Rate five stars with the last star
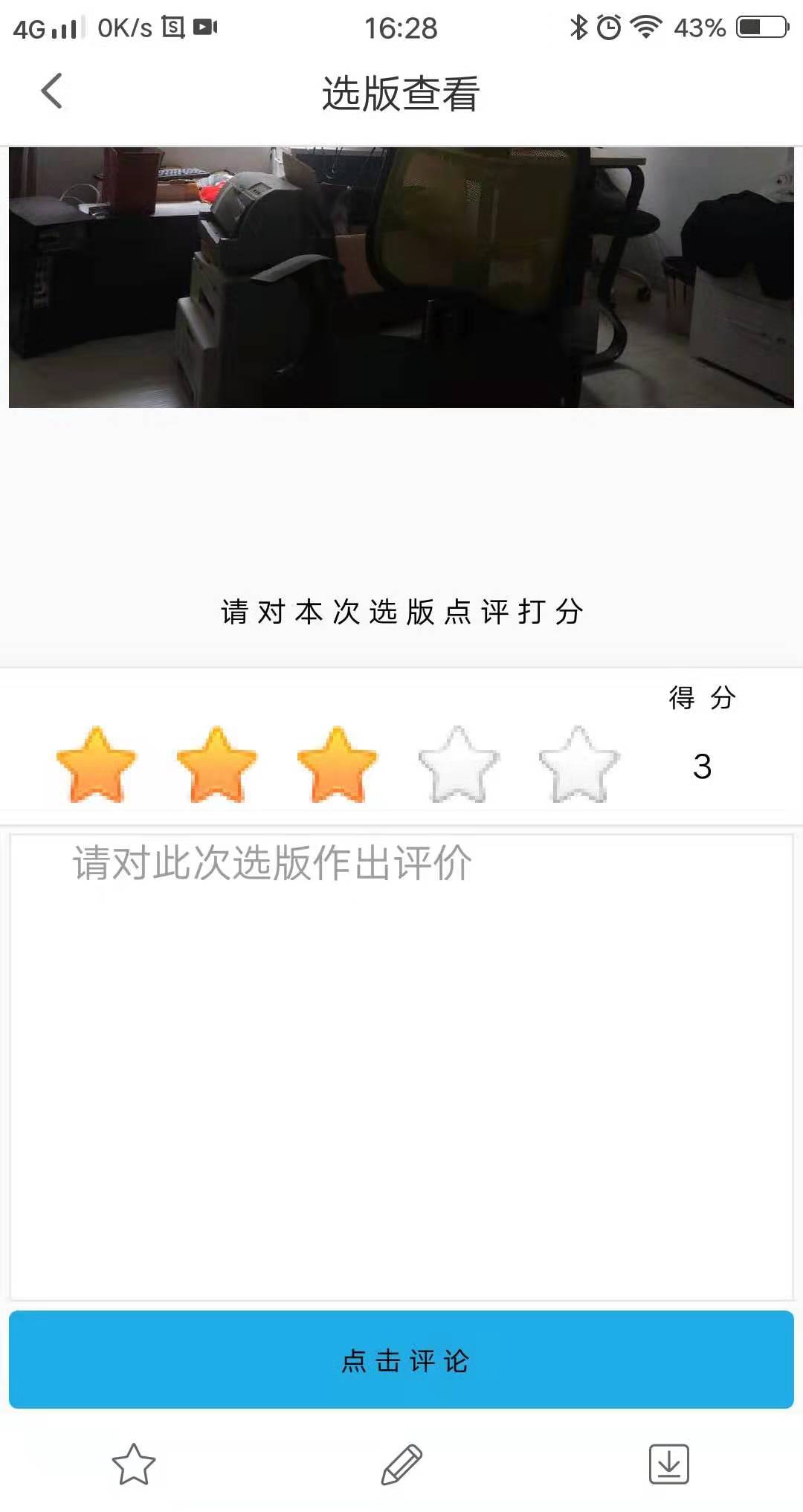 (x=578, y=765)
